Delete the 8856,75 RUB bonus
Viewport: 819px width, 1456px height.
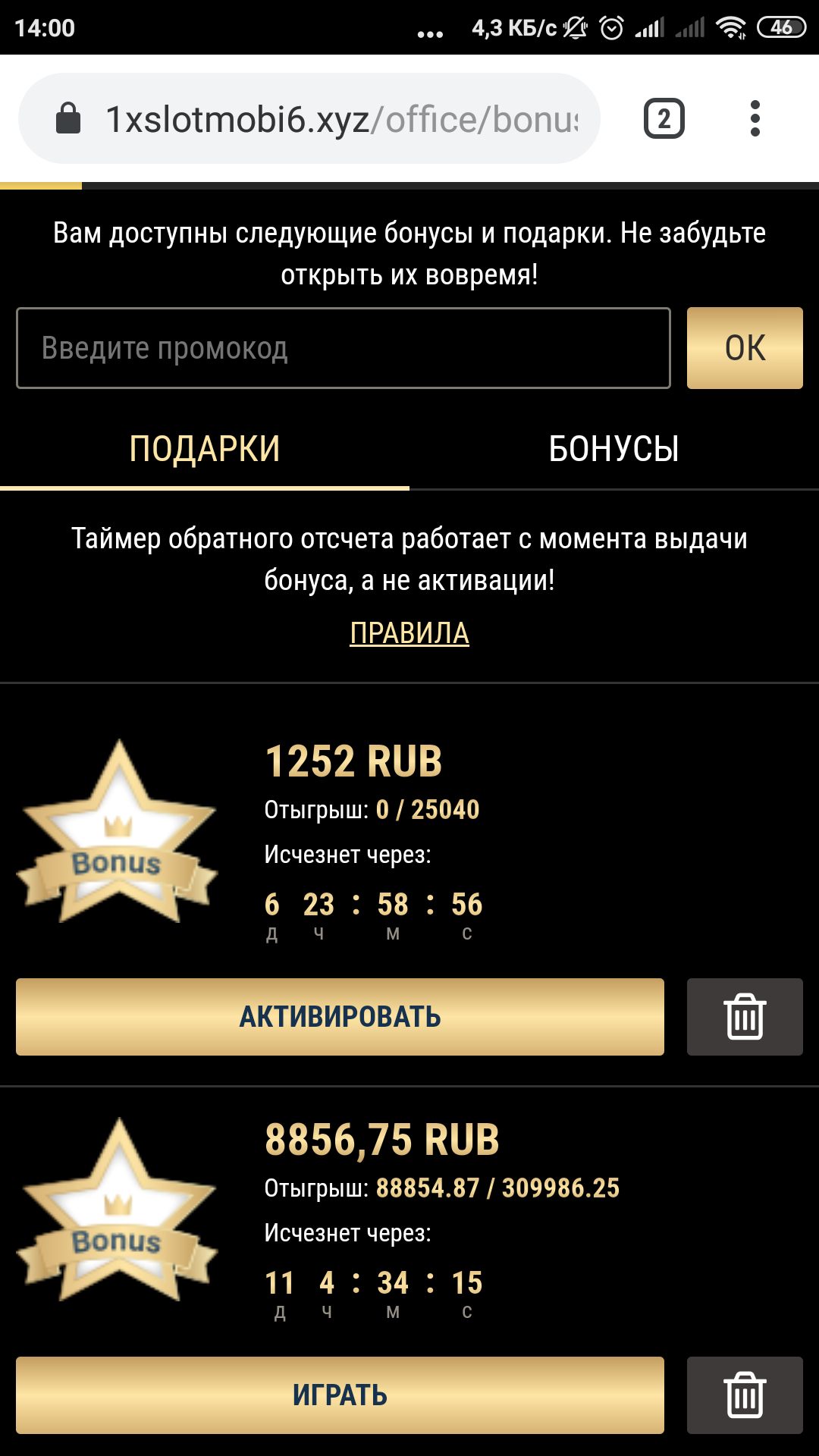click(x=745, y=1395)
